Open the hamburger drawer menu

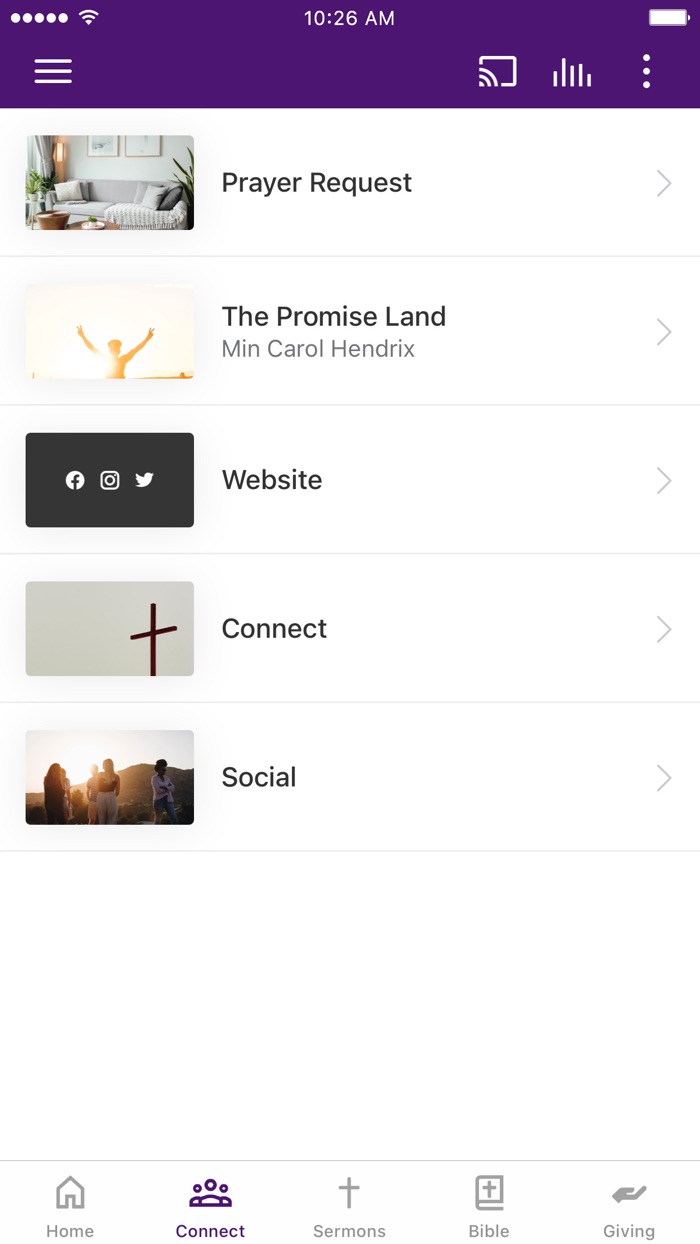[53, 72]
